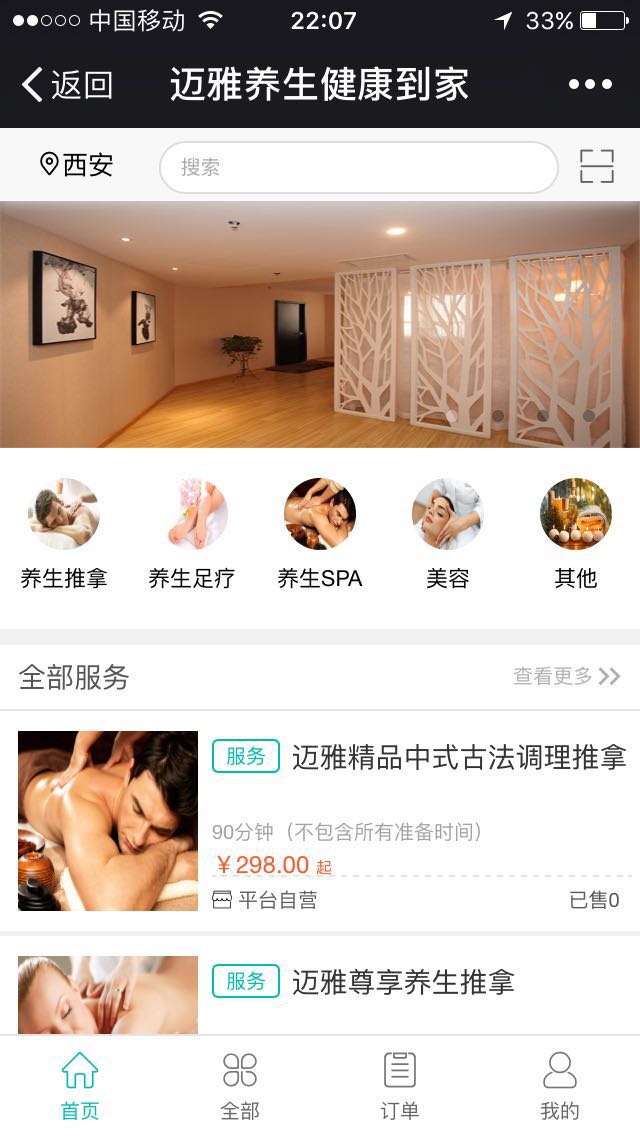Screen dimensions: 640x1136
Task: Select the 养生足疗 category
Action: tap(192, 534)
